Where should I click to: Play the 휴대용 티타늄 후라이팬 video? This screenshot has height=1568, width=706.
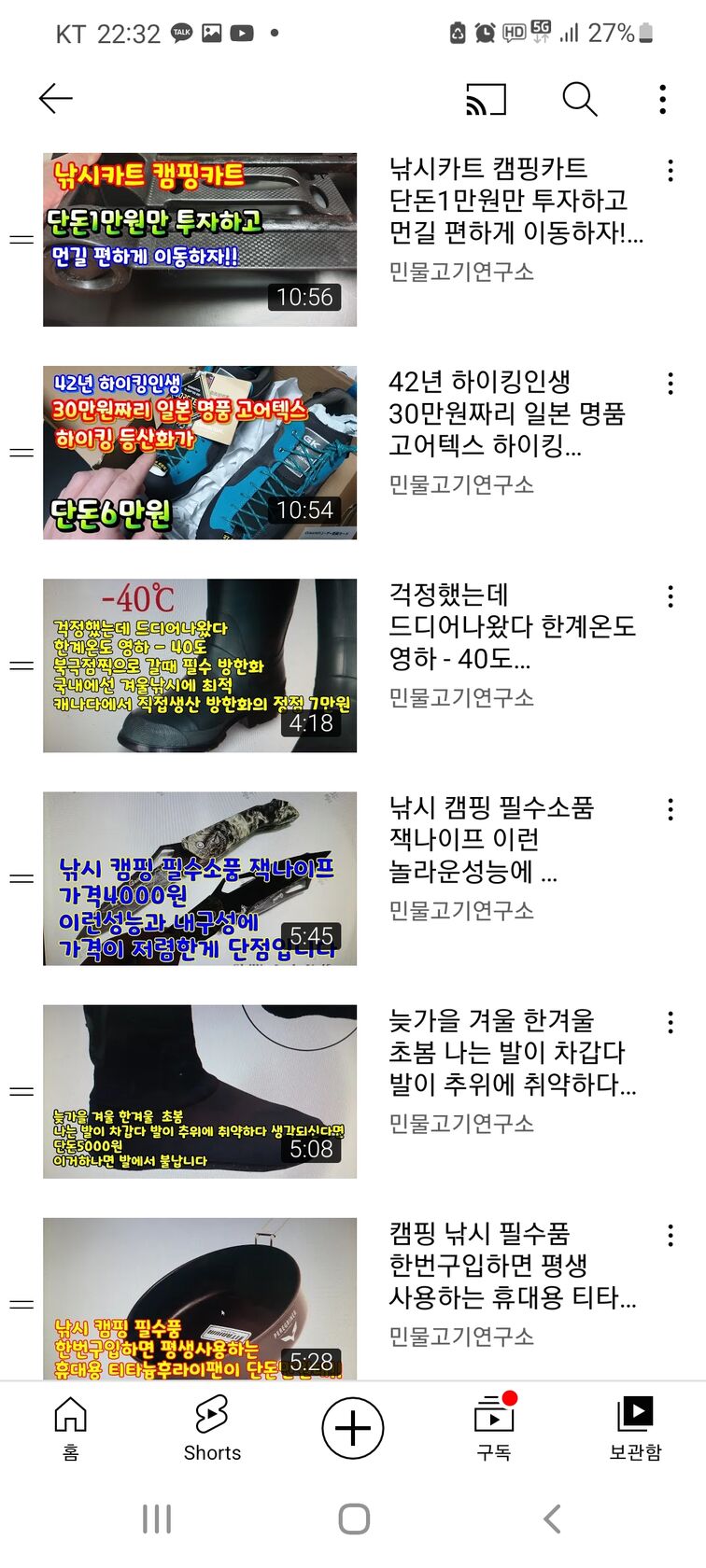[x=200, y=1297]
